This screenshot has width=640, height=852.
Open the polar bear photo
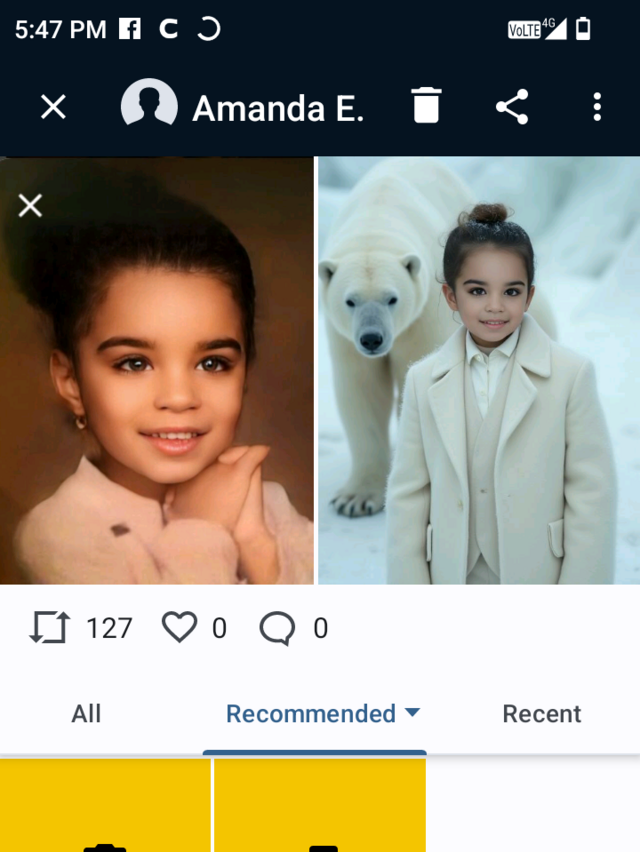(479, 370)
